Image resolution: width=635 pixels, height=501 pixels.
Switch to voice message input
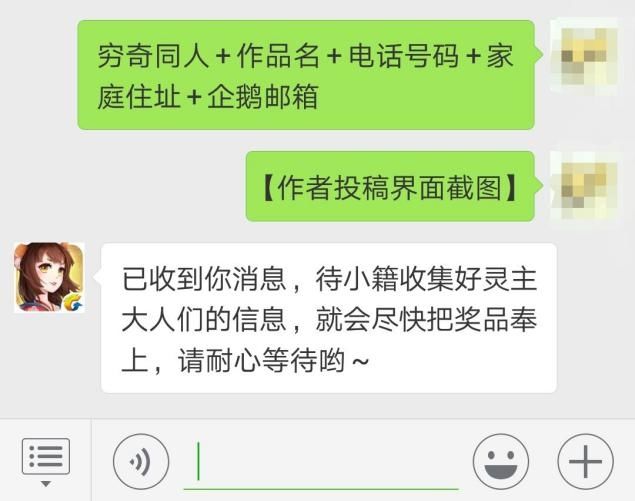click(x=141, y=461)
